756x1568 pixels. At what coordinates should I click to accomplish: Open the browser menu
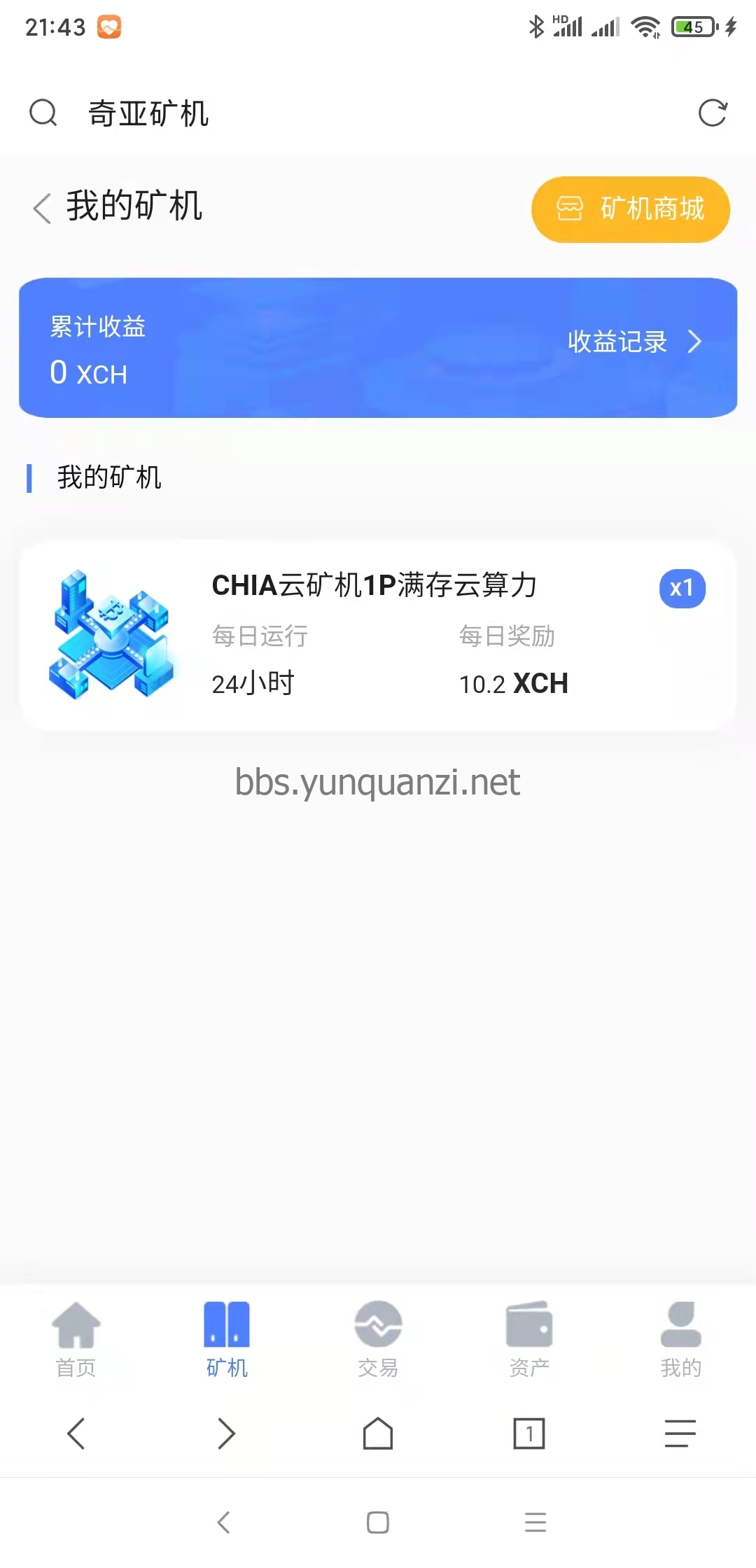tap(680, 1433)
